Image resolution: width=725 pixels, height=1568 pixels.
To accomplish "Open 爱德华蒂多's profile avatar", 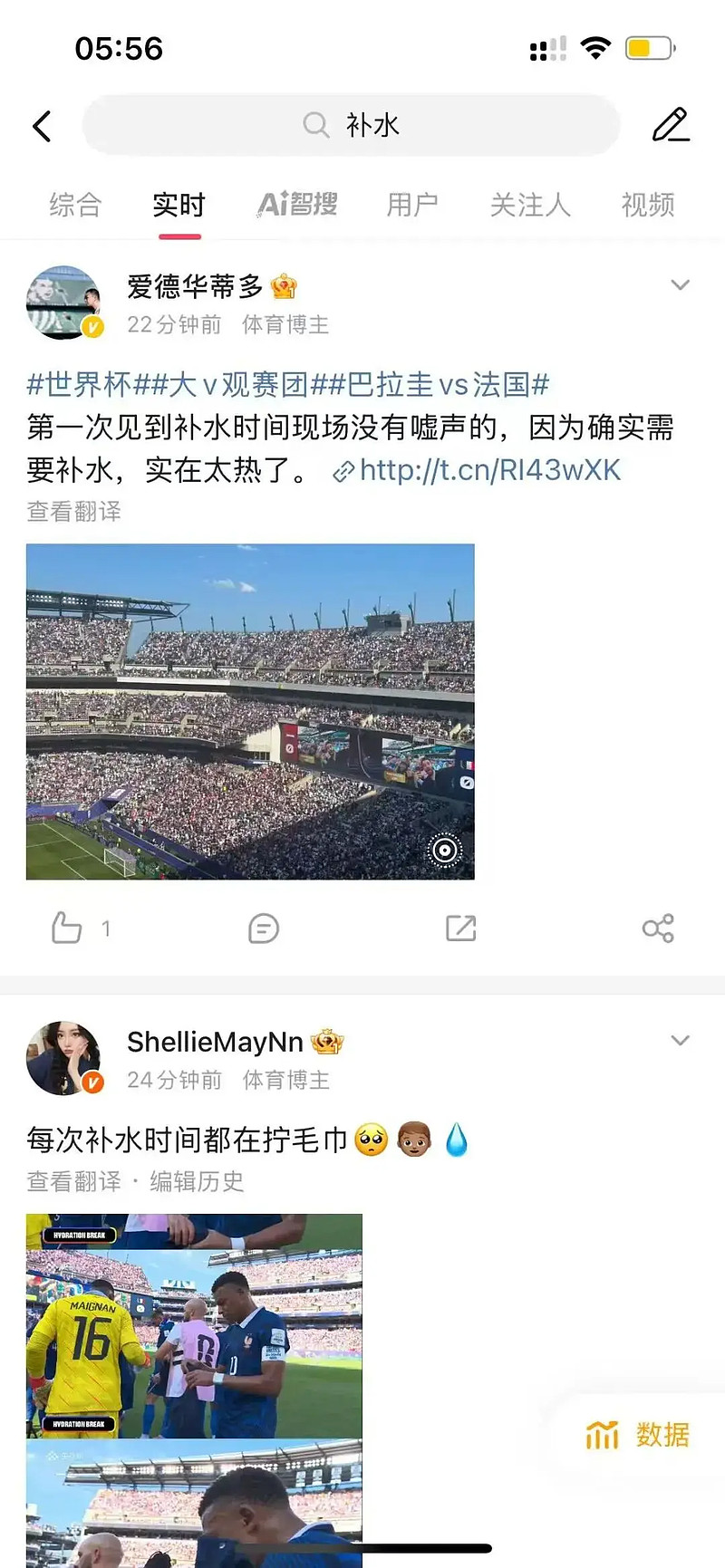I will pos(63,302).
